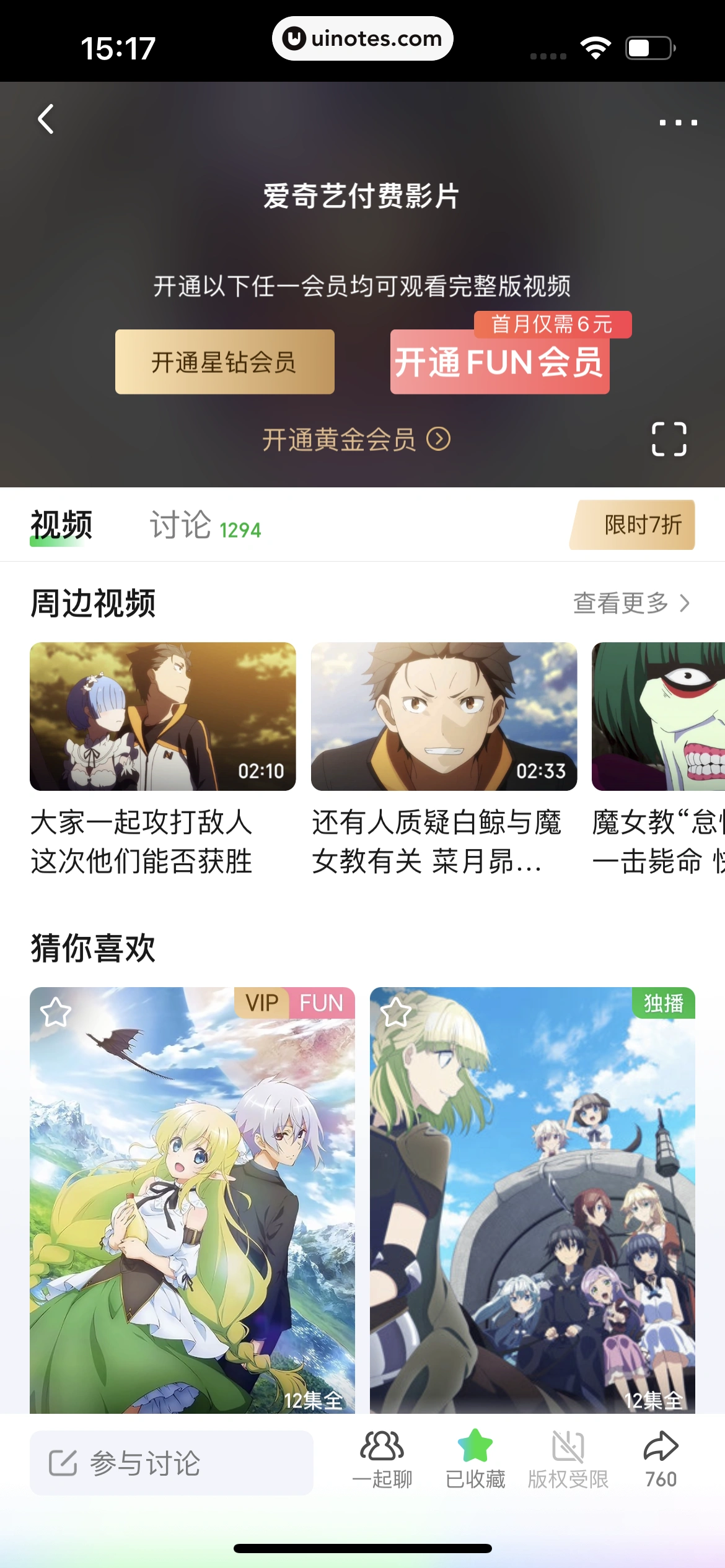Tap the 开通星钻会员 button
This screenshot has height=1568, width=725.
[x=224, y=362]
